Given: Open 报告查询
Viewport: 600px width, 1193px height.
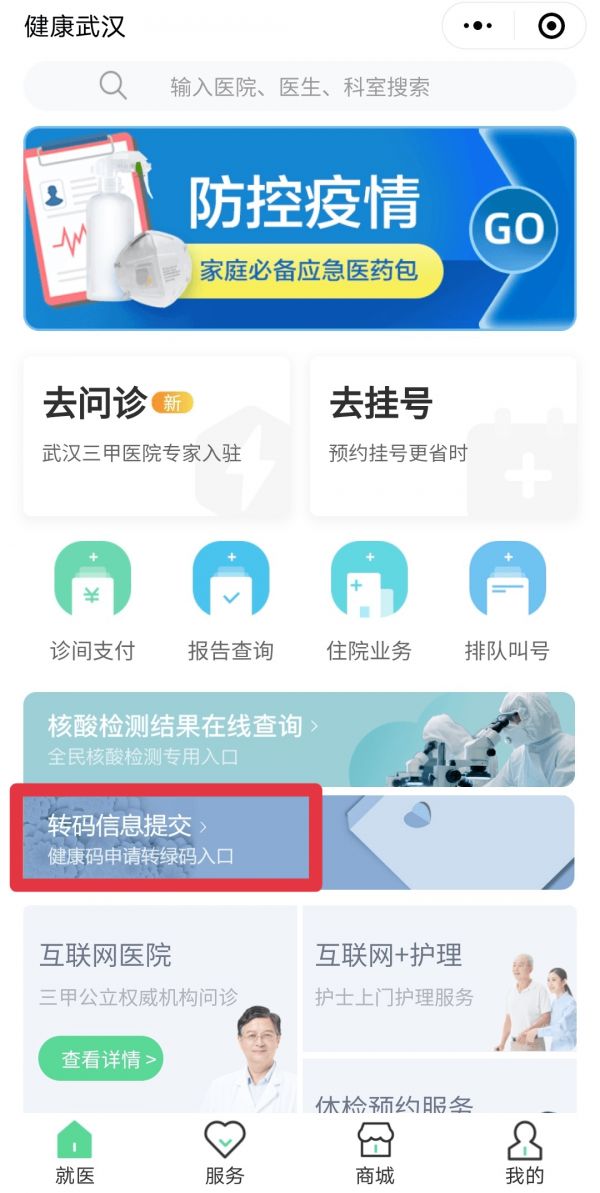Looking at the screenshot, I should coord(230,601).
